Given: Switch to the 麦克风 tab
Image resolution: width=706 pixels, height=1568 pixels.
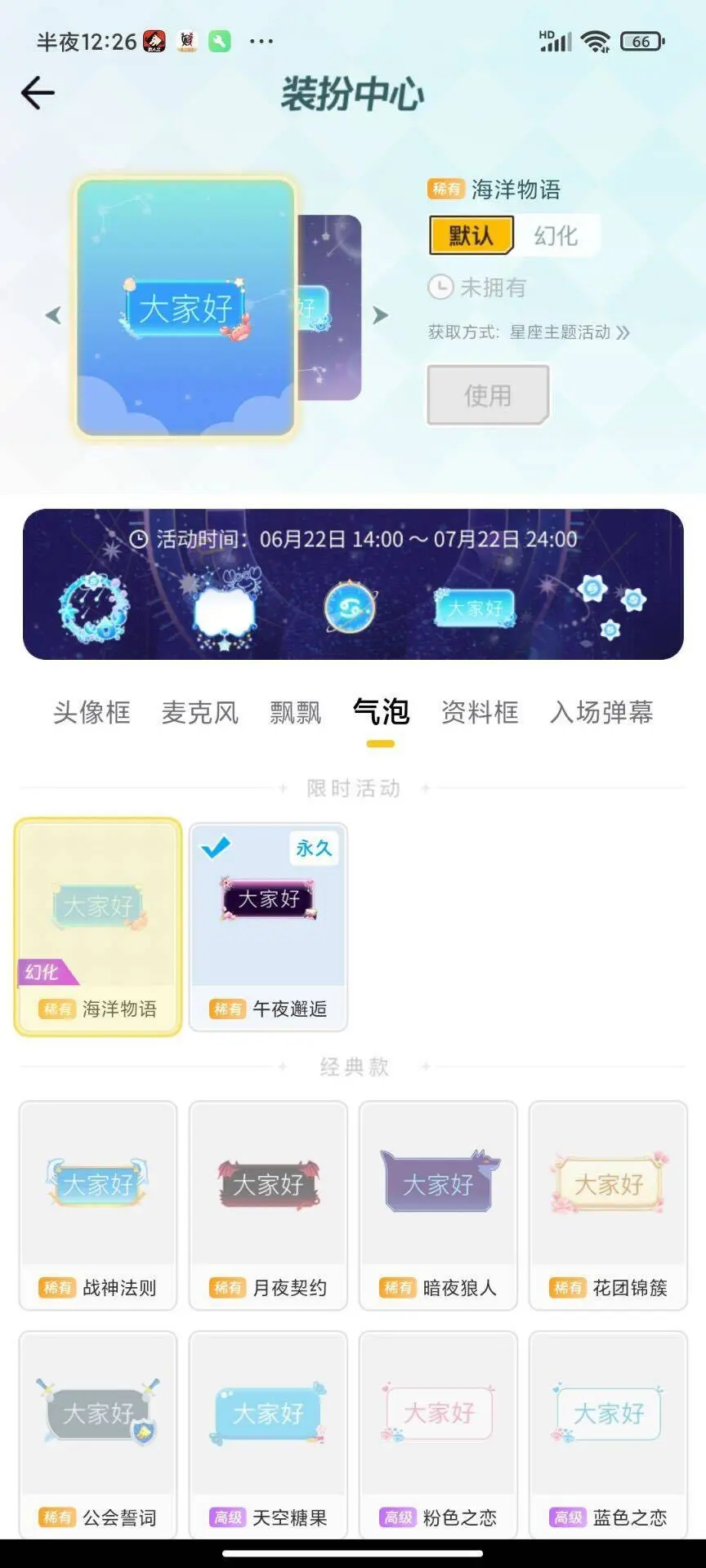Looking at the screenshot, I should 200,712.
